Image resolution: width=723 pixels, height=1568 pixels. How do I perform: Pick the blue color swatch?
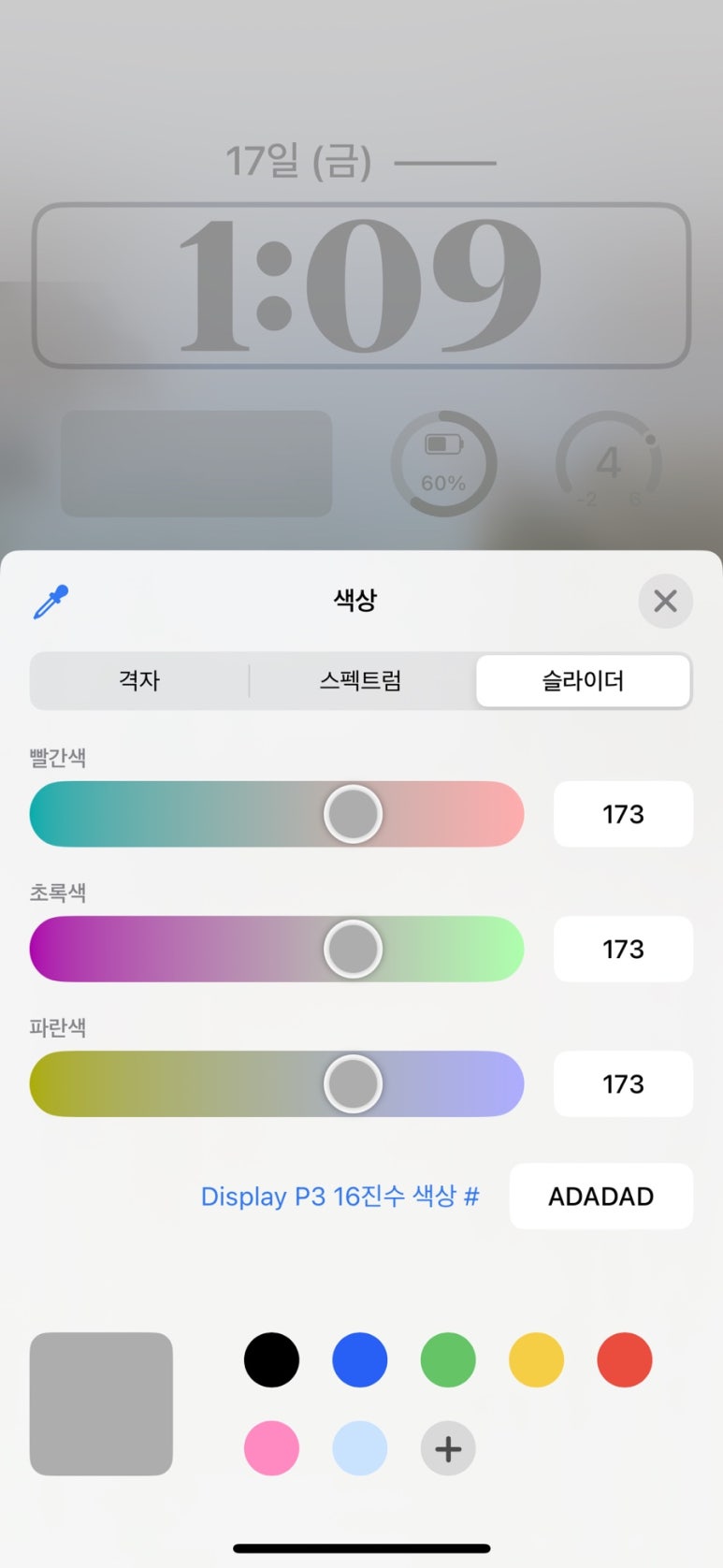coord(360,1359)
